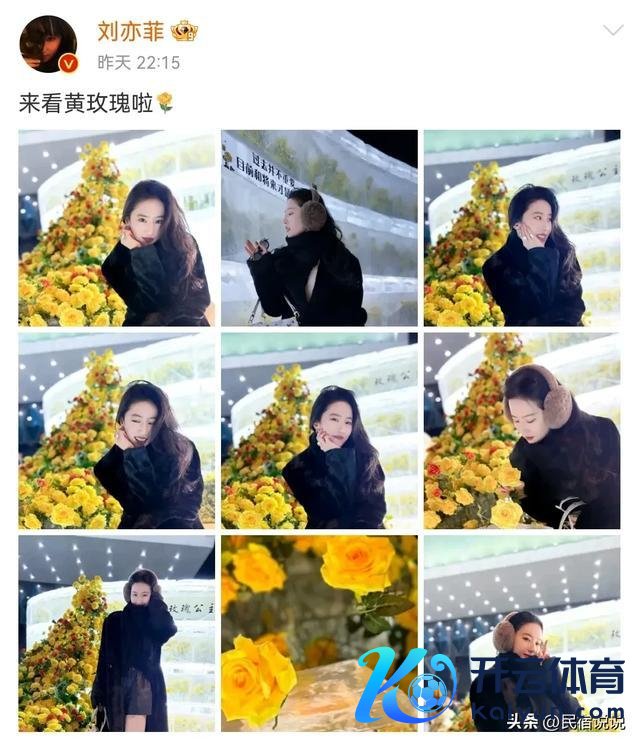The height and width of the screenshot is (745, 640).
Task: Open the photo of her in earmuffs looking down at the roses
Action: 521,431
